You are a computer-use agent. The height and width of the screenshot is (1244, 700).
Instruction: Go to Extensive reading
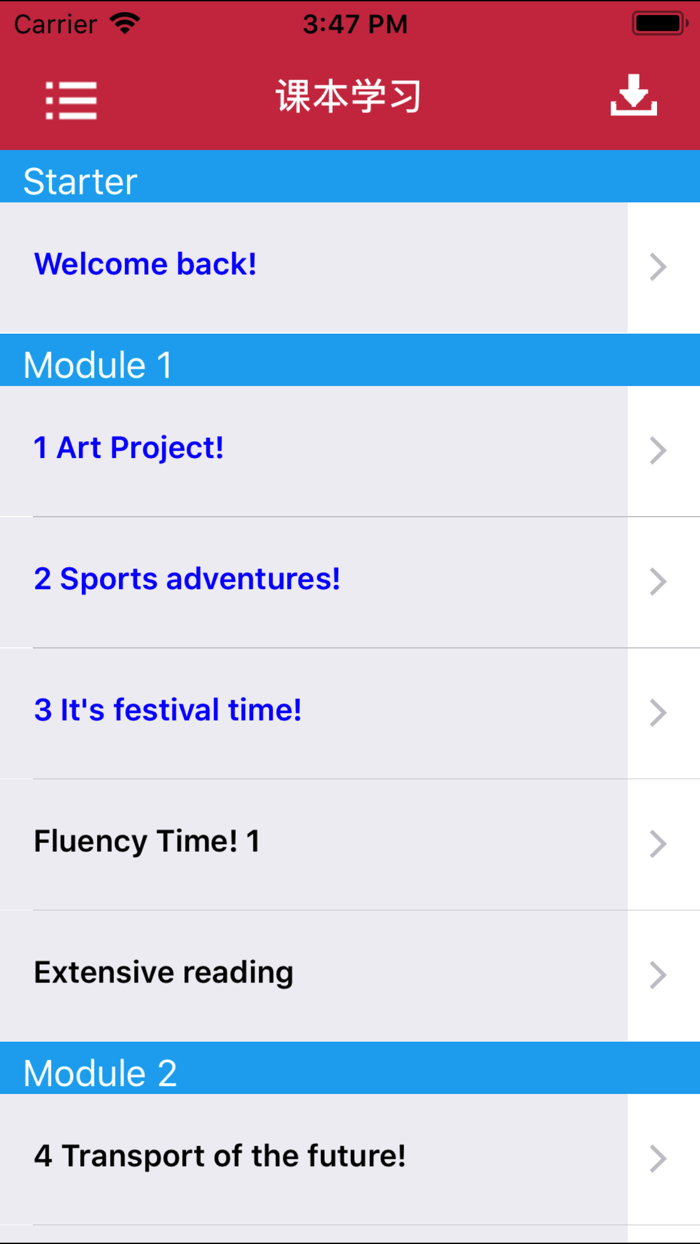tap(350, 975)
